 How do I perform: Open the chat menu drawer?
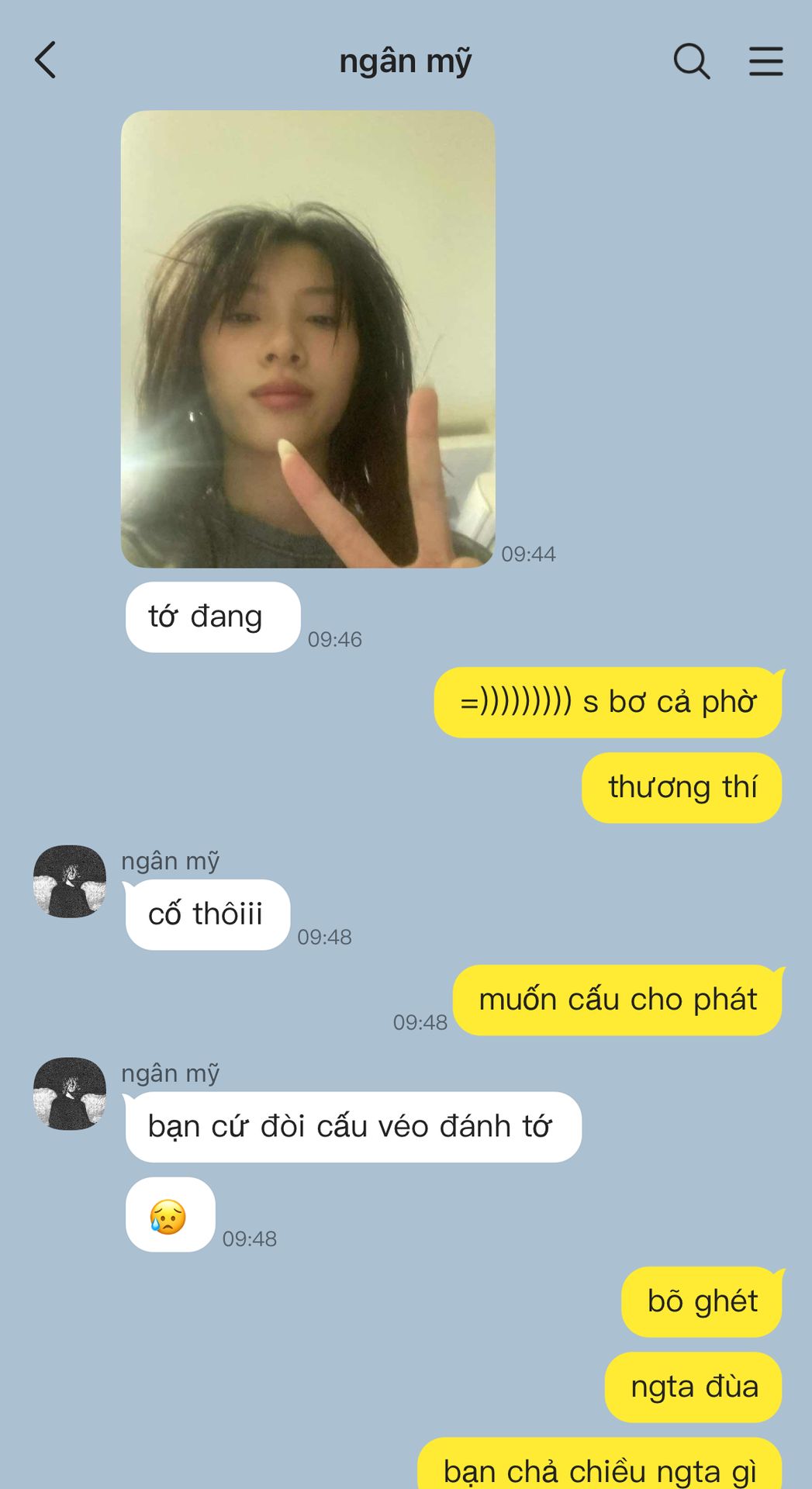[765, 60]
